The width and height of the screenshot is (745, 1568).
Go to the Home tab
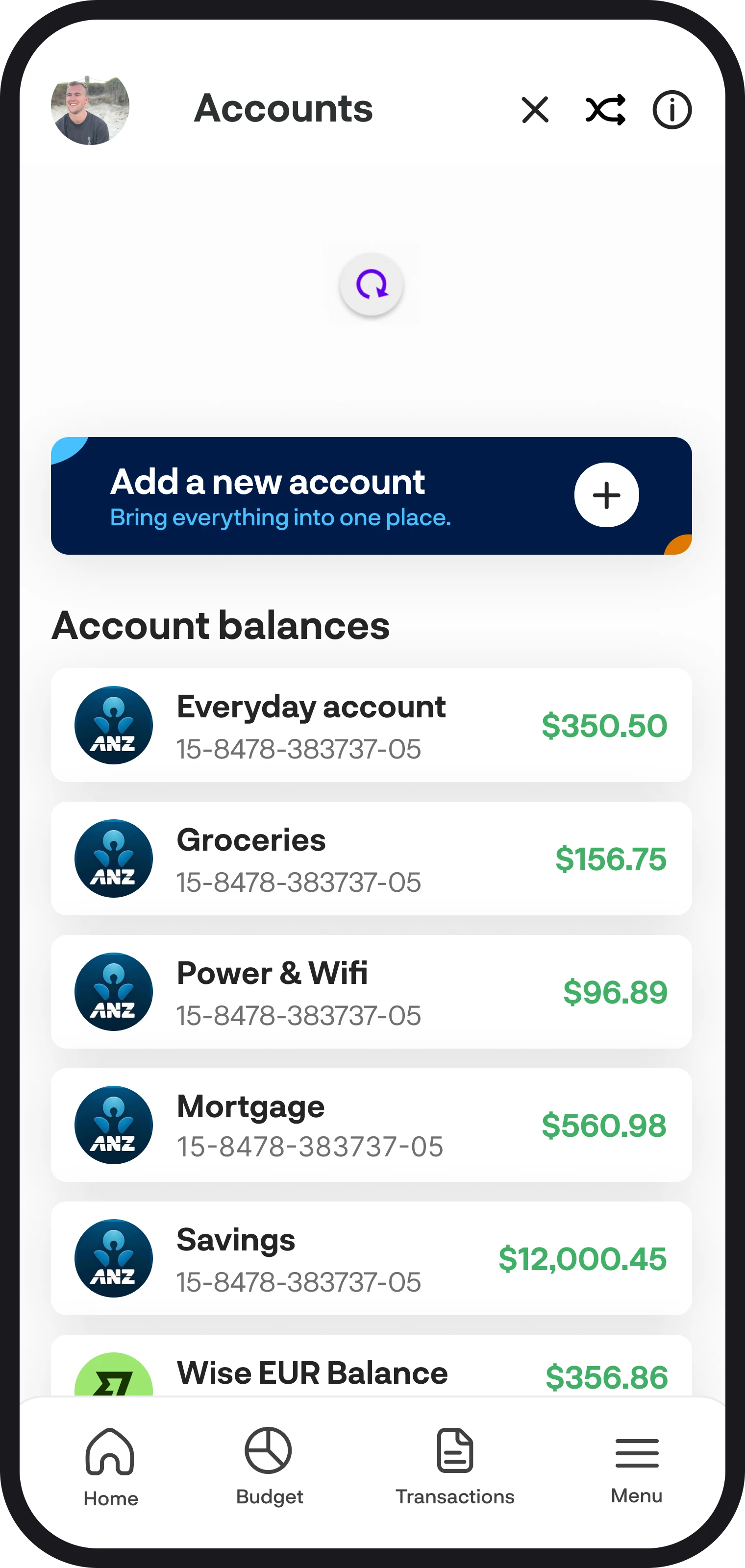point(110,1468)
